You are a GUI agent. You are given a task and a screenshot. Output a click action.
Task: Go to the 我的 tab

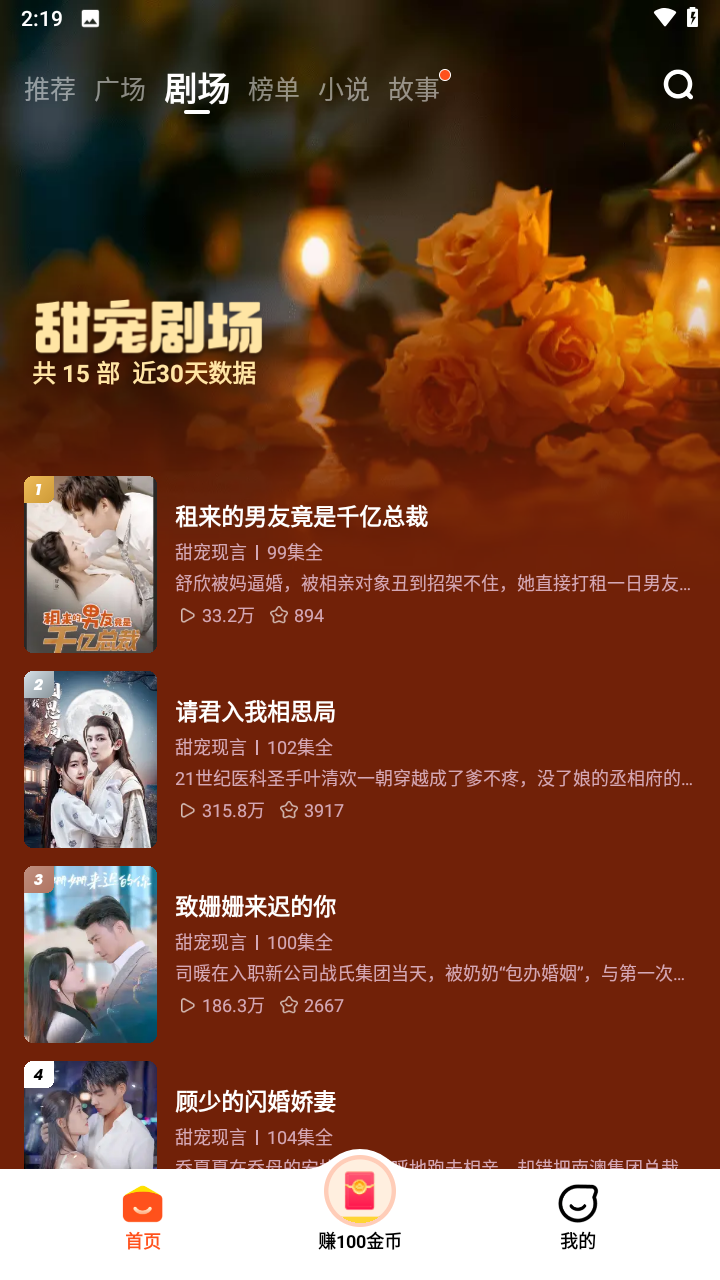(577, 1216)
